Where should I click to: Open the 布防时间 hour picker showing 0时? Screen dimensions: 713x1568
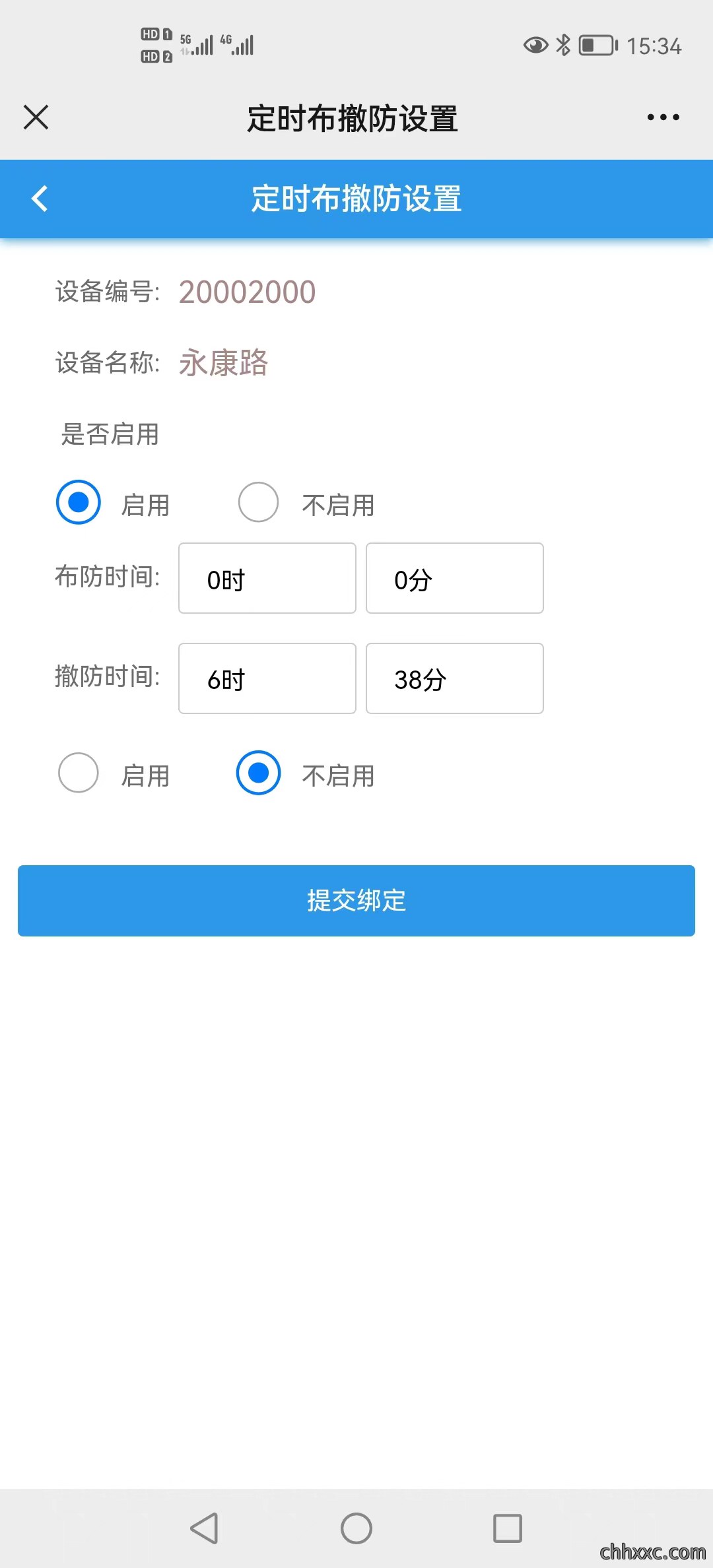coord(267,578)
